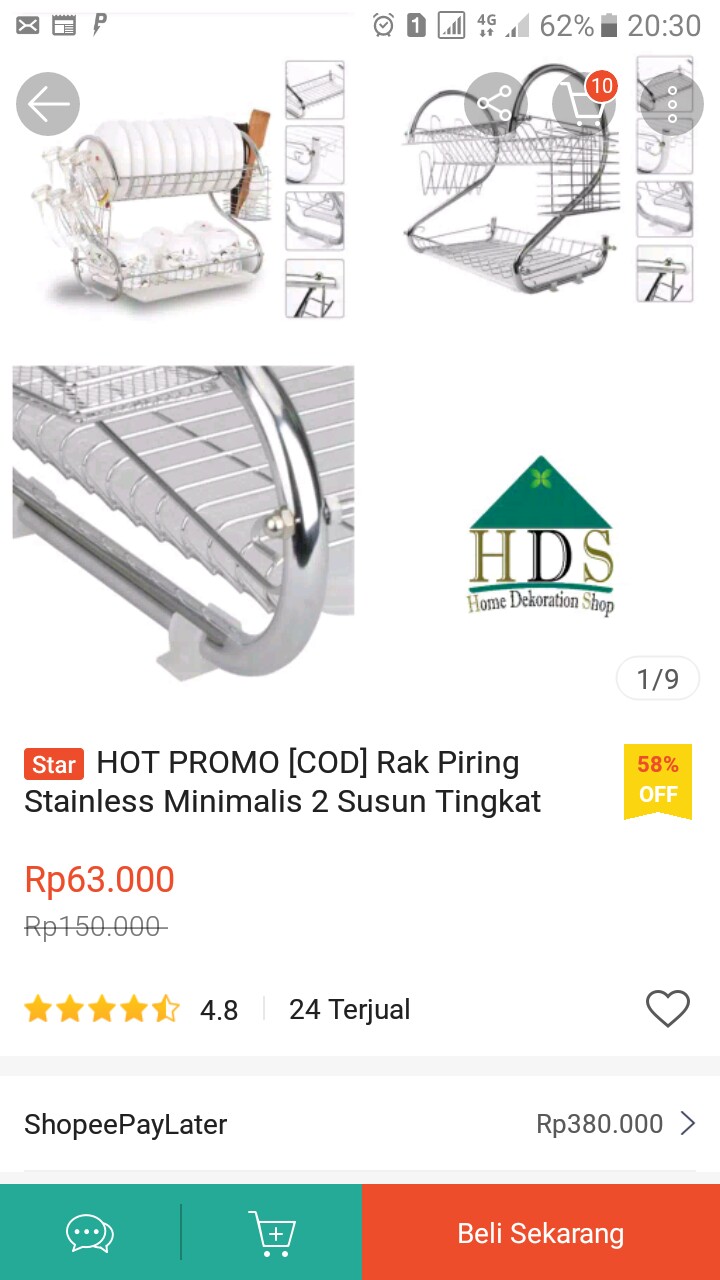The image size is (720, 1280).
Task: Open the 1/9 image page indicator
Action: (x=657, y=678)
